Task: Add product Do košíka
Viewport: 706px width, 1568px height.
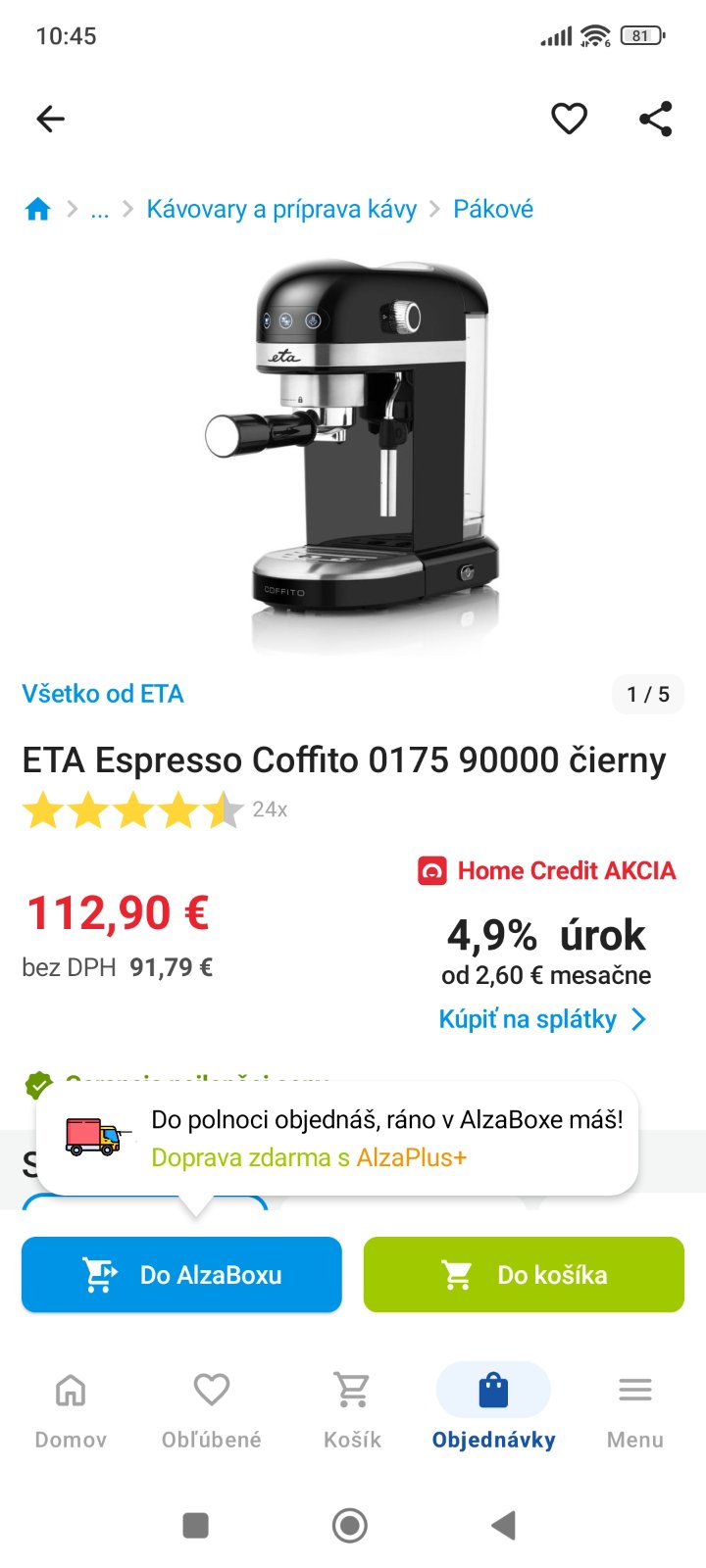Action: (524, 1274)
